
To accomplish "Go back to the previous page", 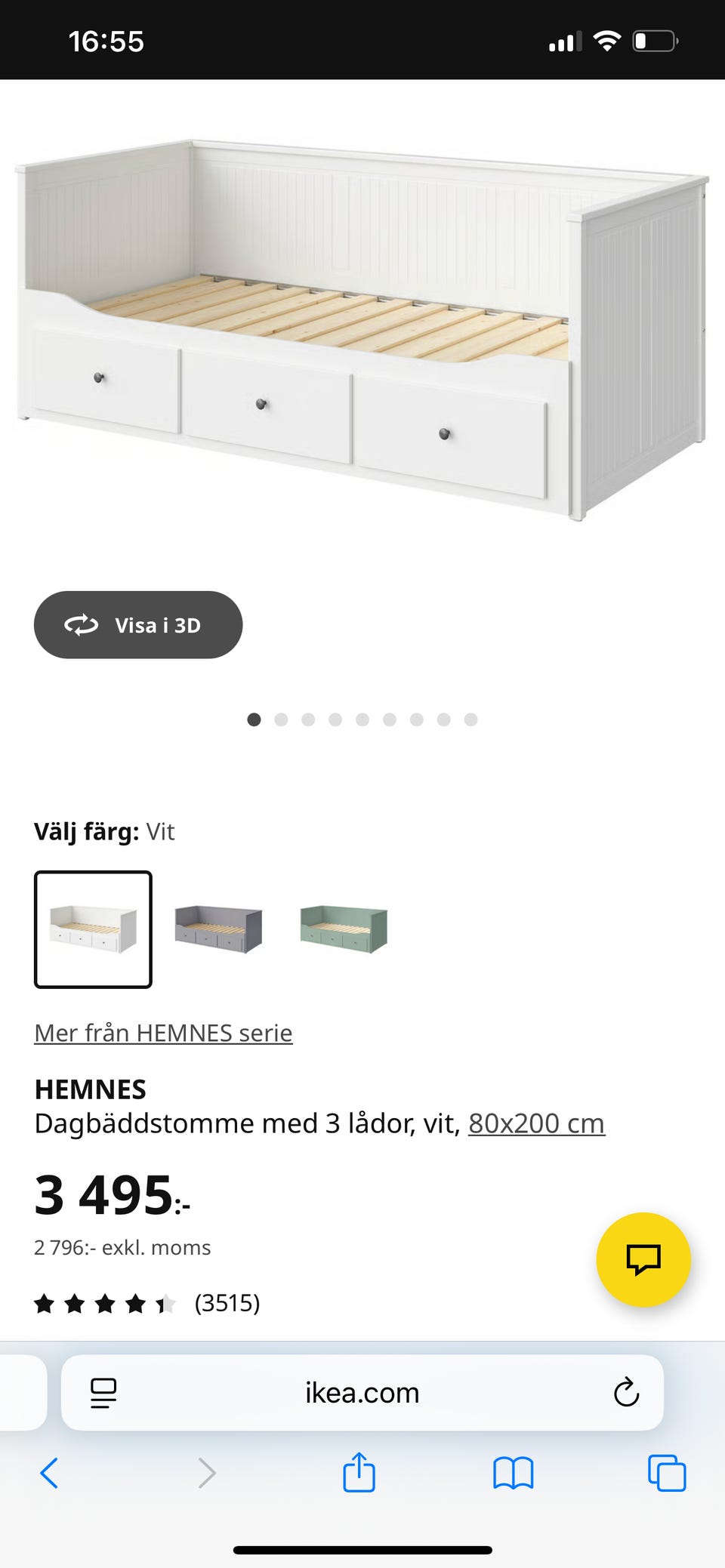I will tap(49, 1473).
